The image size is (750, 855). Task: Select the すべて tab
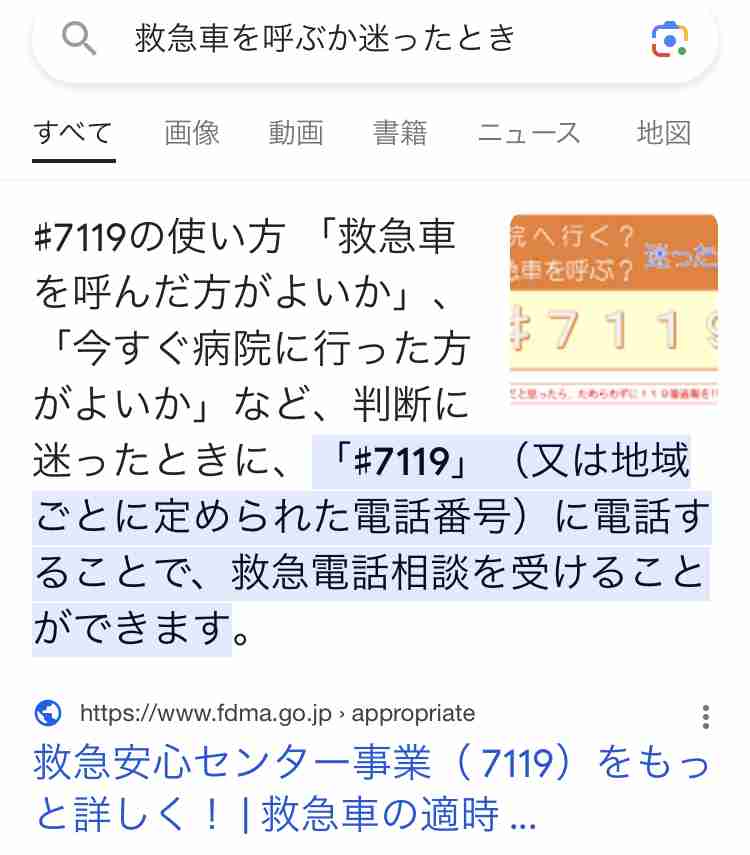pyautogui.click(x=74, y=132)
